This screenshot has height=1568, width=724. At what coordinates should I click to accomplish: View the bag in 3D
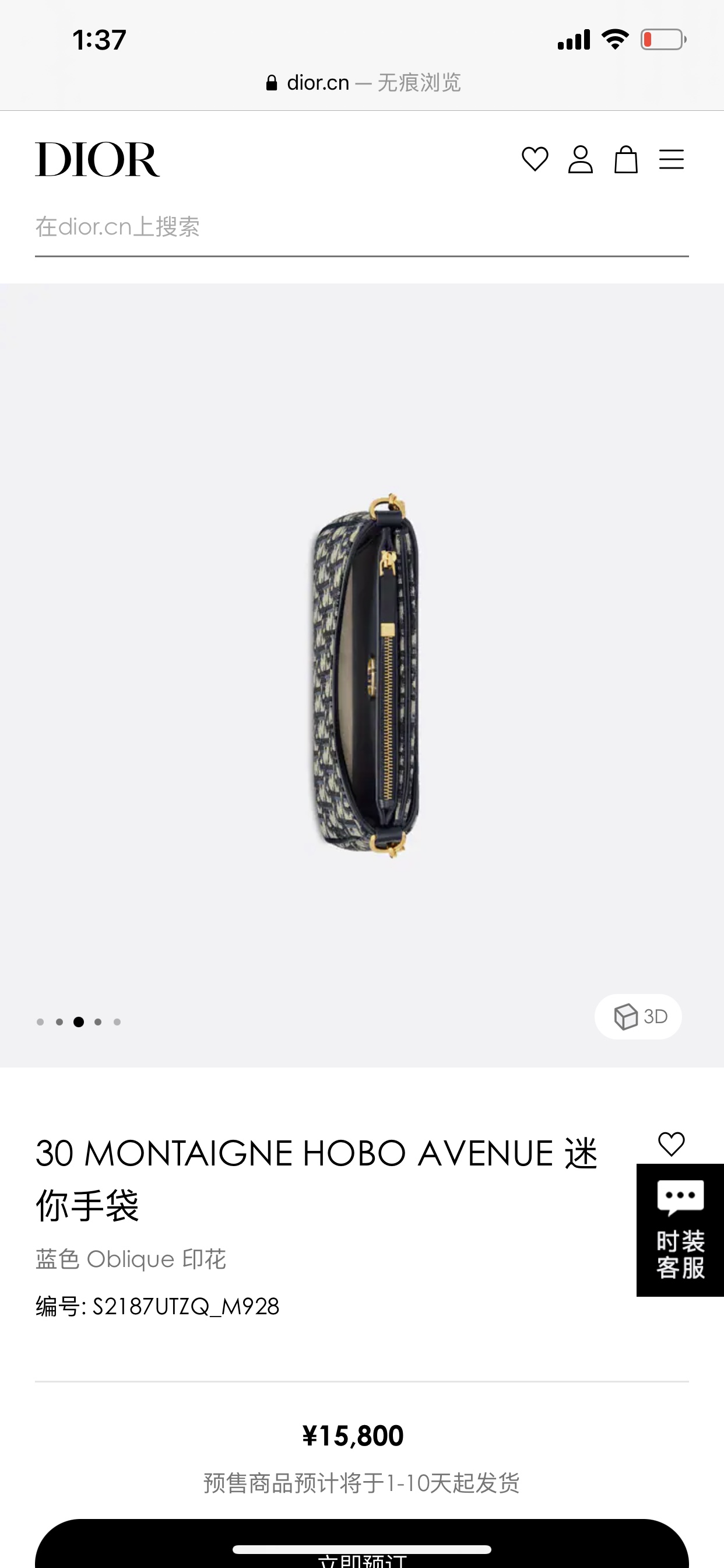[638, 1017]
